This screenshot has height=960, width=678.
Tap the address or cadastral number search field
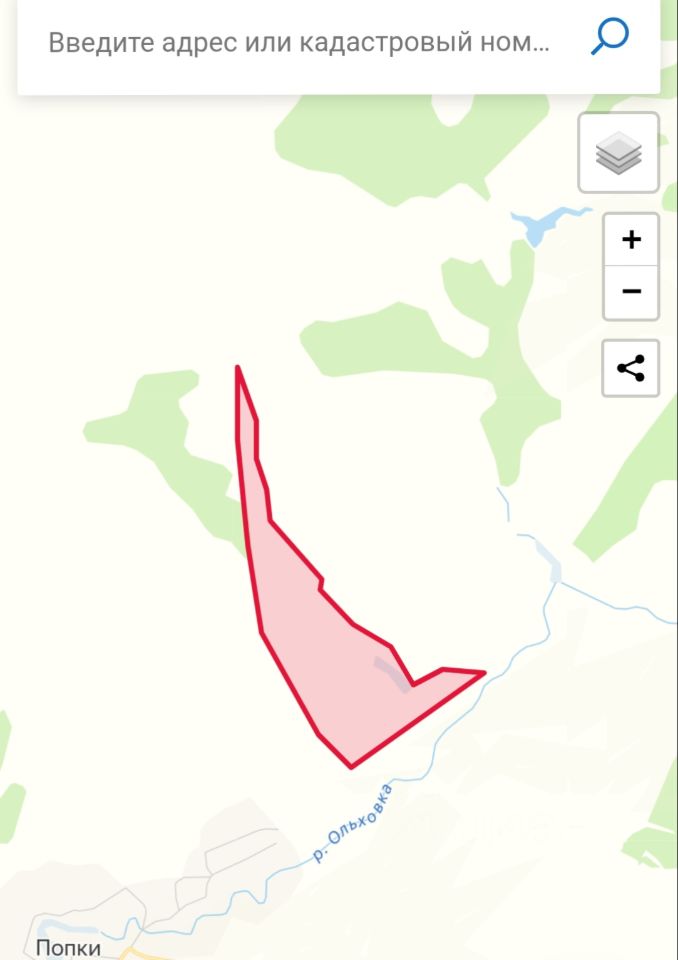click(x=300, y=43)
